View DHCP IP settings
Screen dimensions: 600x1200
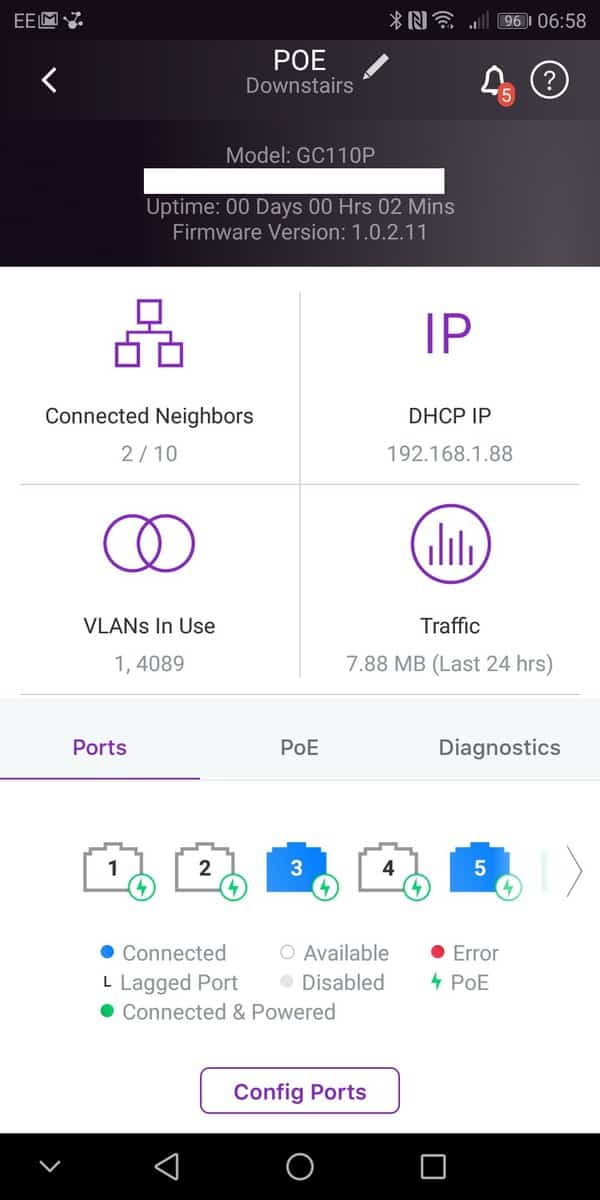tap(449, 378)
